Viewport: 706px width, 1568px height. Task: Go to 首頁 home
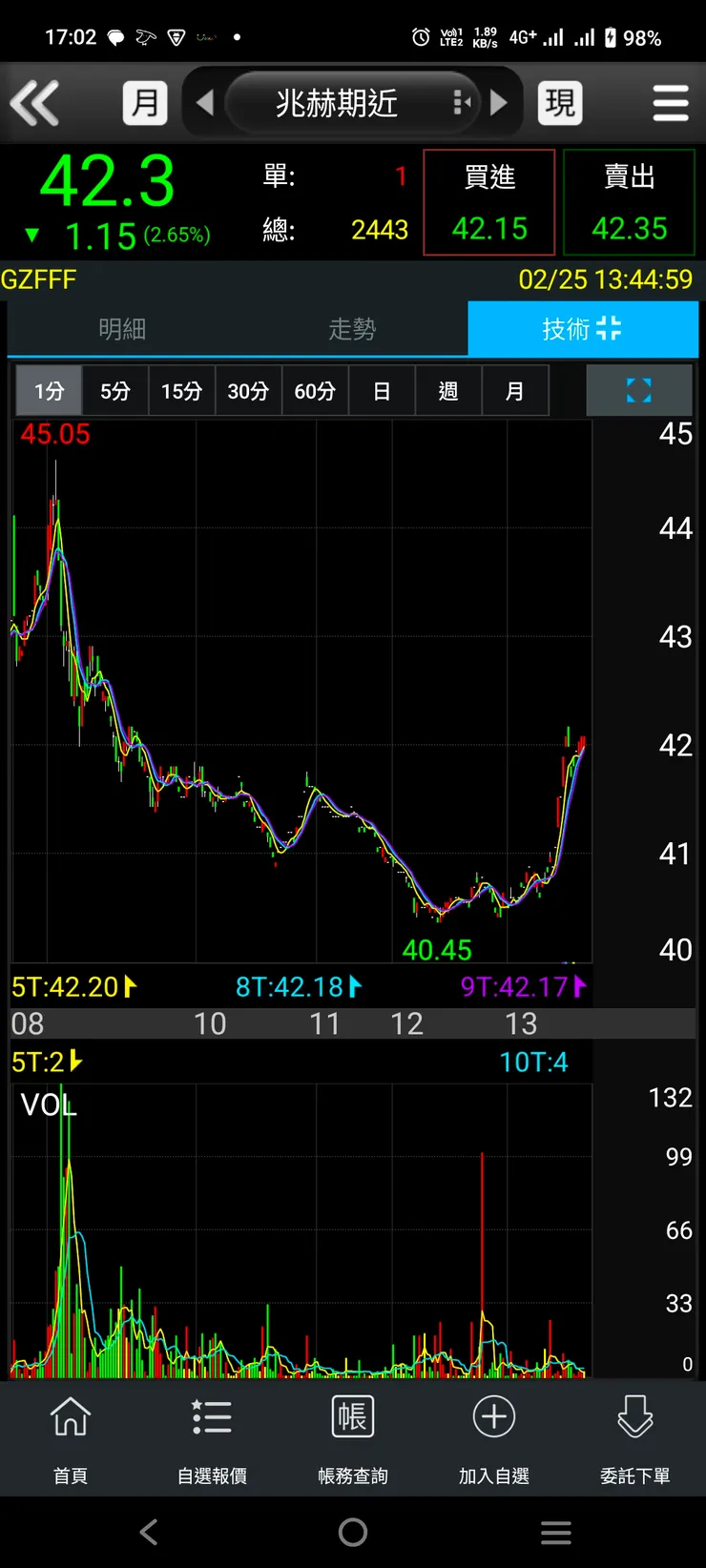coord(71,1438)
